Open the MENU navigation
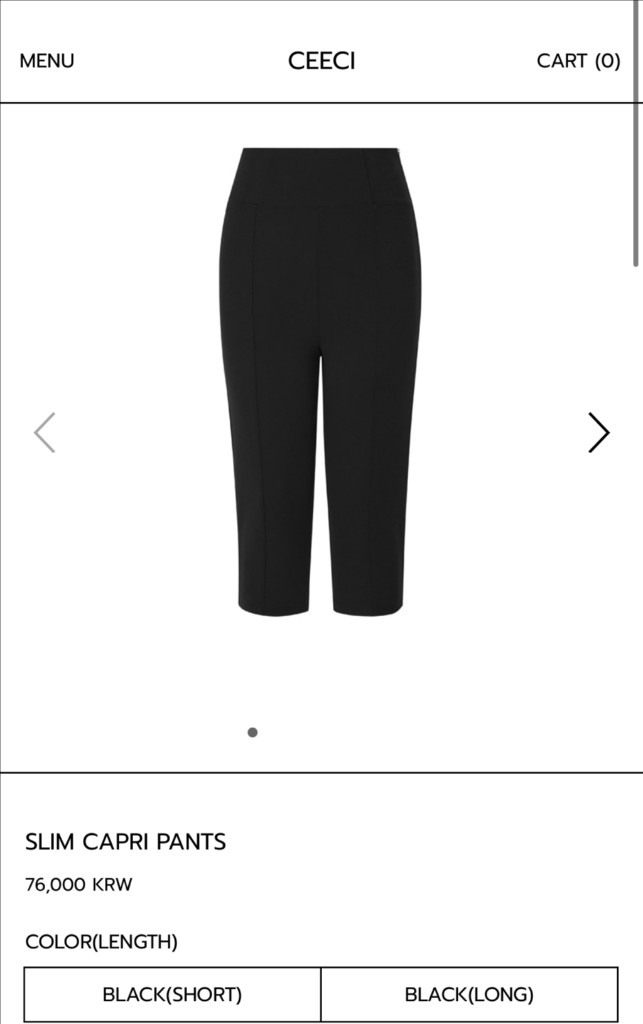Image resolution: width=643 pixels, height=1024 pixels. [47, 61]
